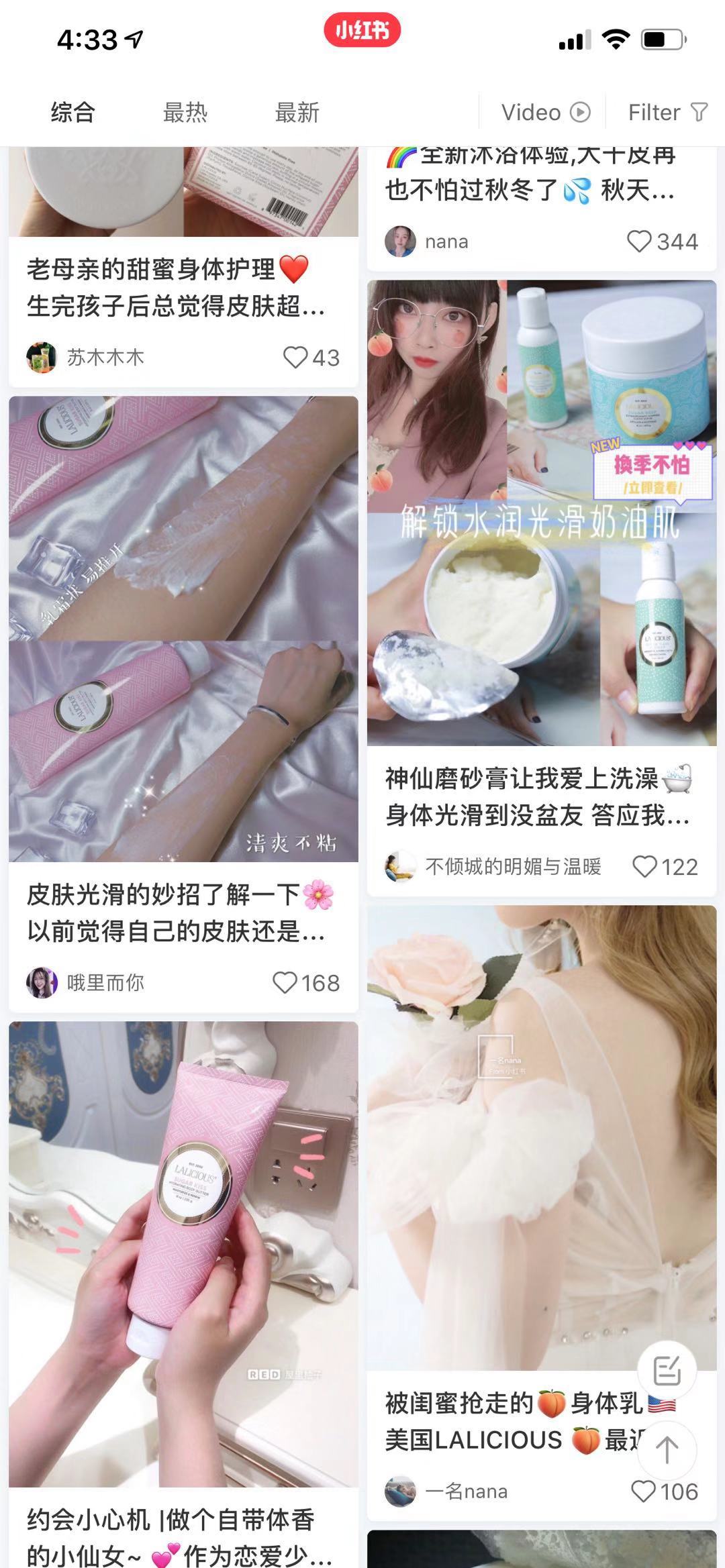This screenshot has height=1568, width=725.
Task: Open the 被闺蜜抢走的身体乳 post
Action: pyautogui.click(x=542, y=1213)
